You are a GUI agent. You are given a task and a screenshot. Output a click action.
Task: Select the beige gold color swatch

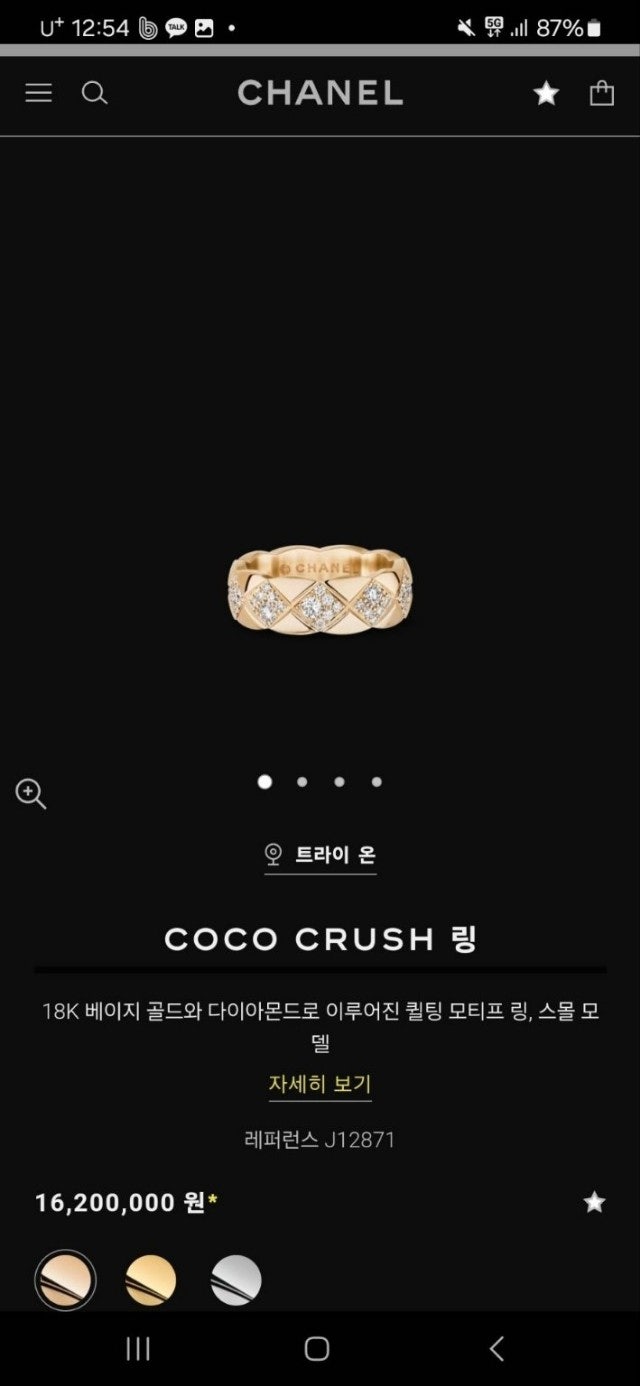point(65,1280)
